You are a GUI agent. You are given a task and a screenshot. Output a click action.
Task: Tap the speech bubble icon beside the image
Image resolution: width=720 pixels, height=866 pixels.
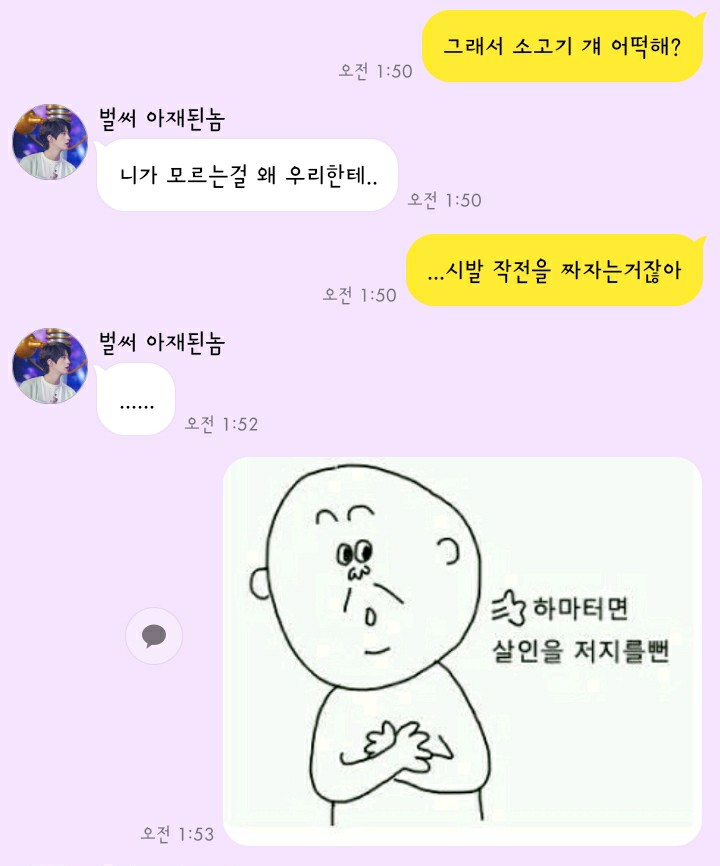pyautogui.click(x=154, y=636)
